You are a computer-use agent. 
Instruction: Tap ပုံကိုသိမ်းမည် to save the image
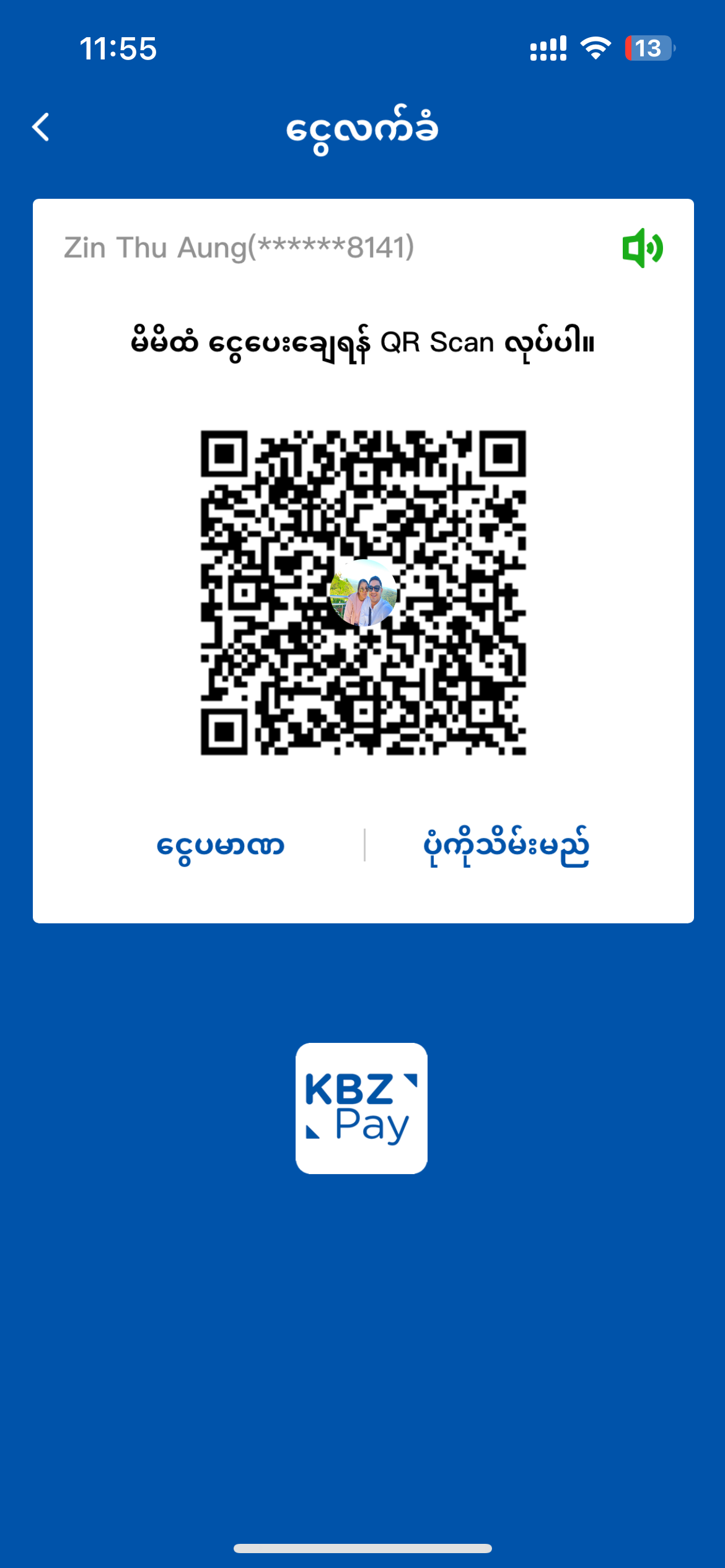pos(506,846)
